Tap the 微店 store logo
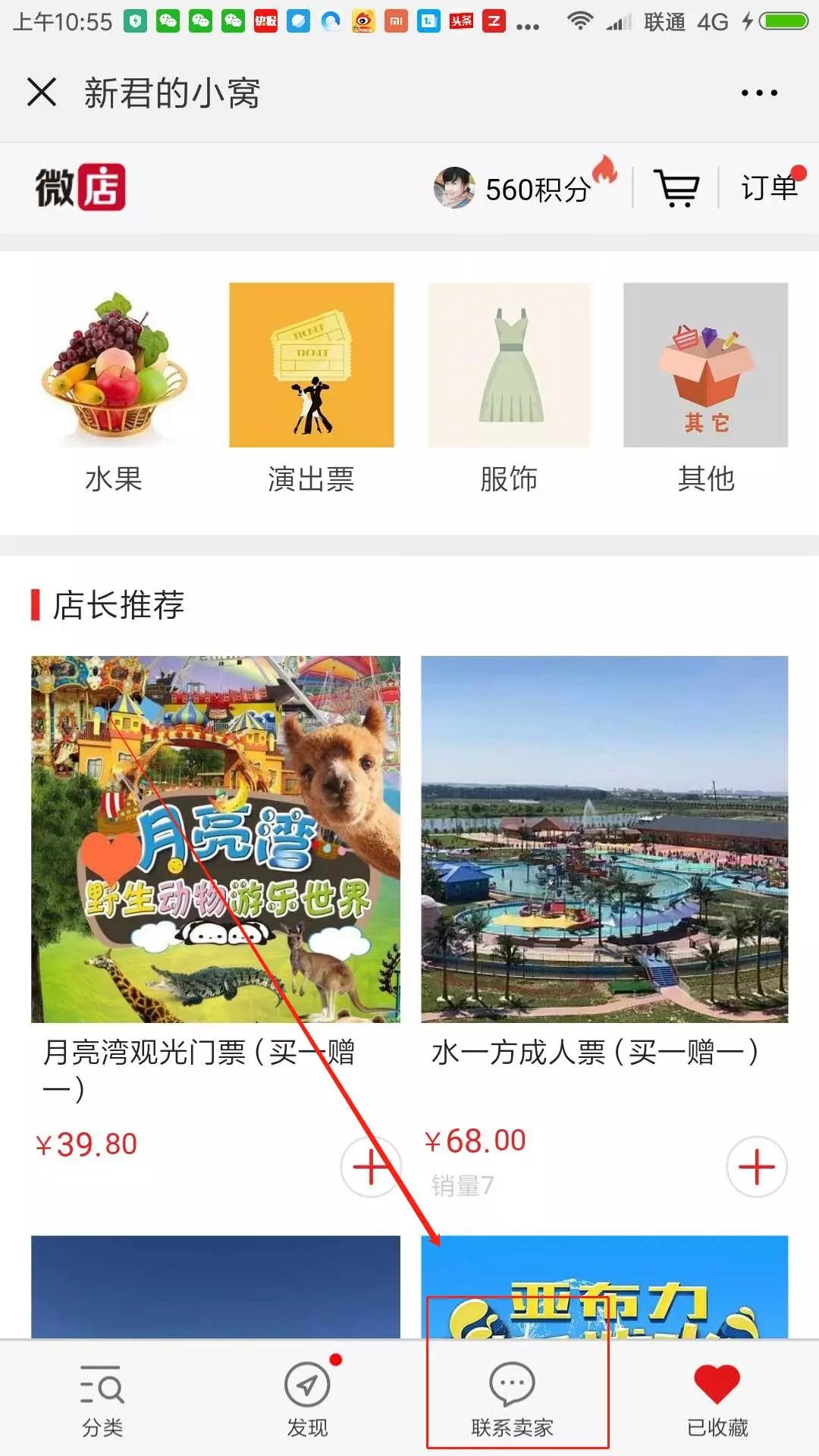The image size is (819, 1456). (78, 187)
